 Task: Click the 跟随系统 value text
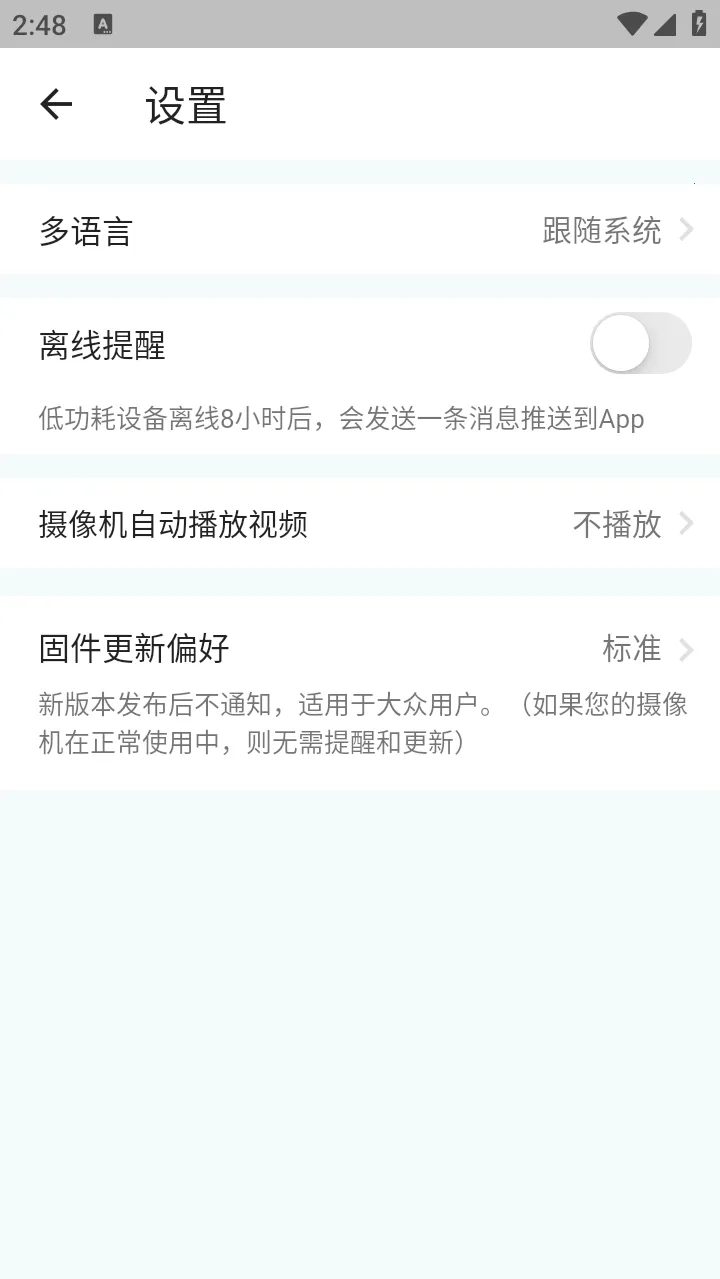tap(601, 230)
